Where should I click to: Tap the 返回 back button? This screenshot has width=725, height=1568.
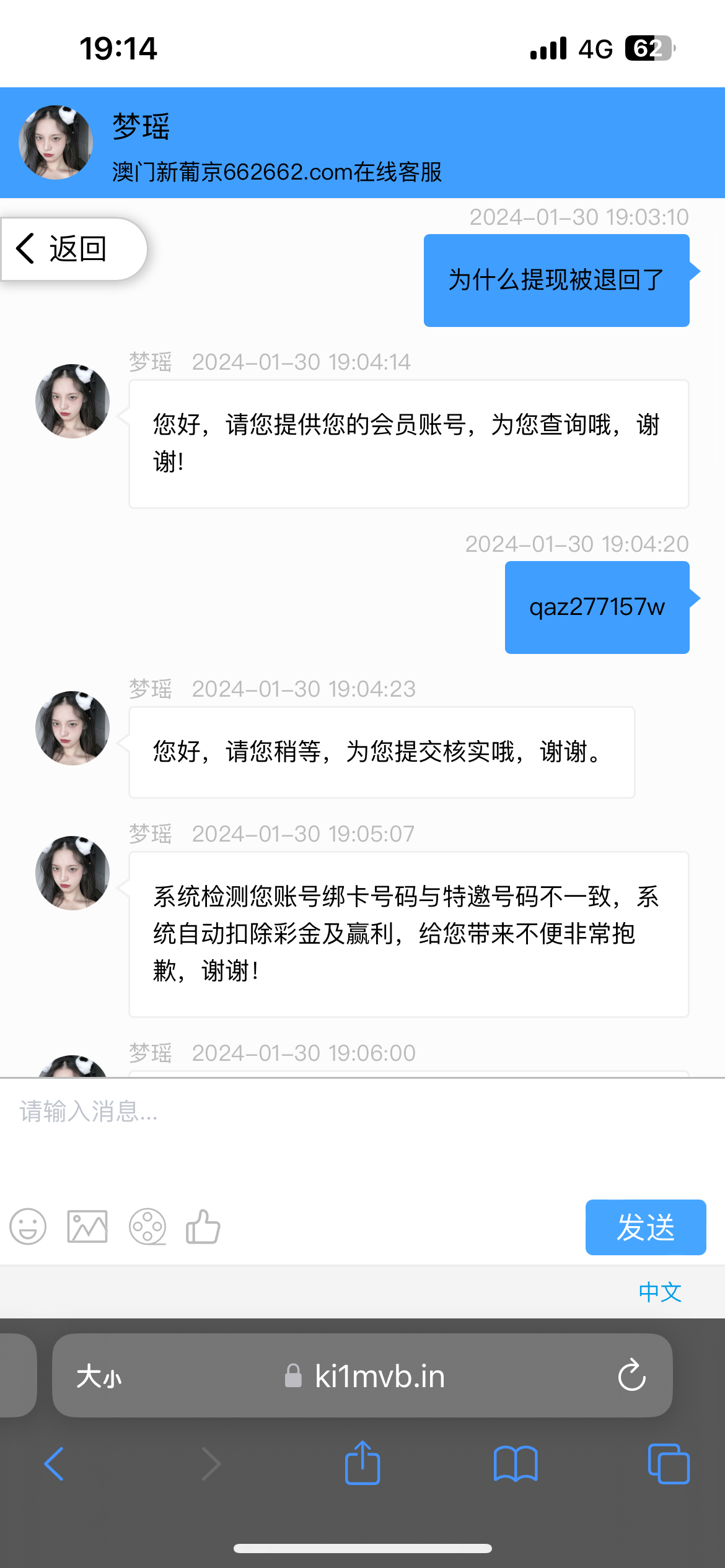click(x=62, y=249)
